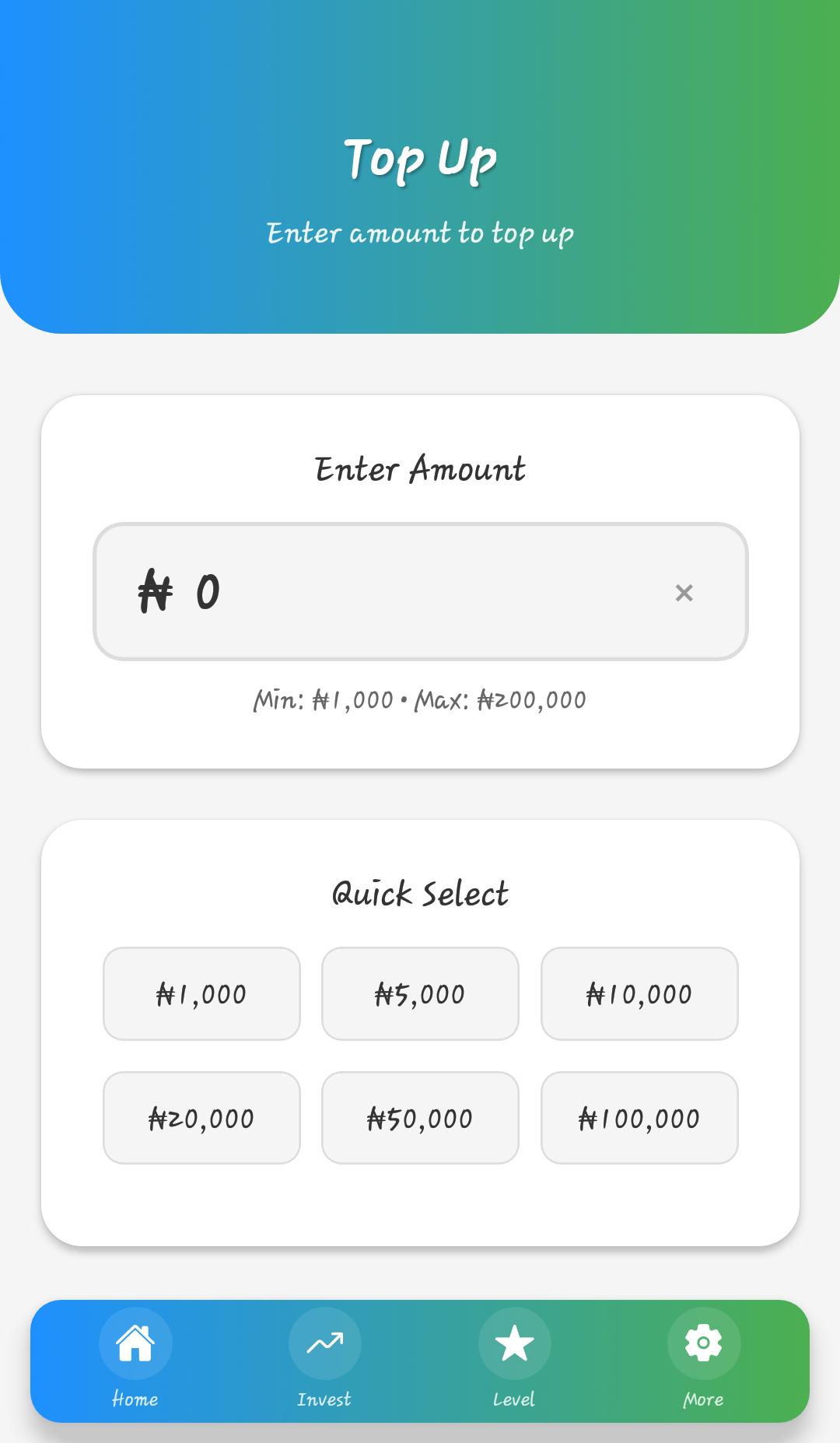
Task: Click the Min and Max limits text
Action: 420,699
